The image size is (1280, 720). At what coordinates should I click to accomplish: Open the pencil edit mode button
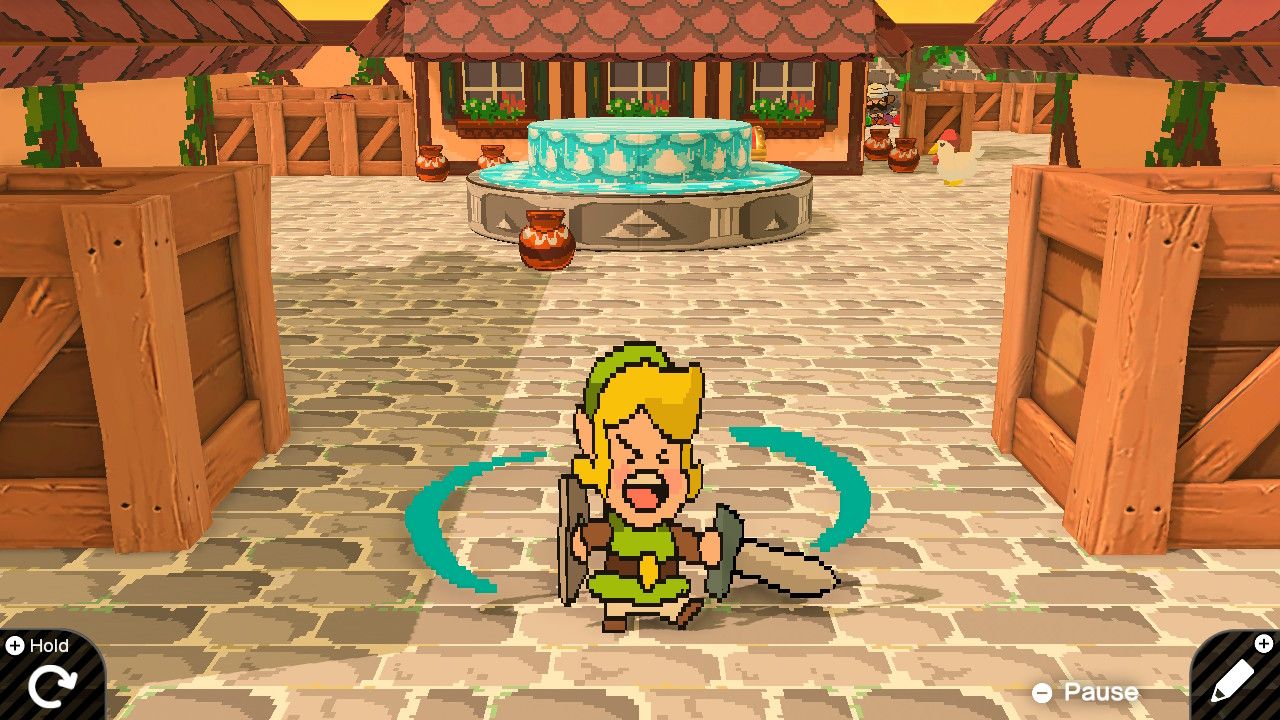(1234, 681)
